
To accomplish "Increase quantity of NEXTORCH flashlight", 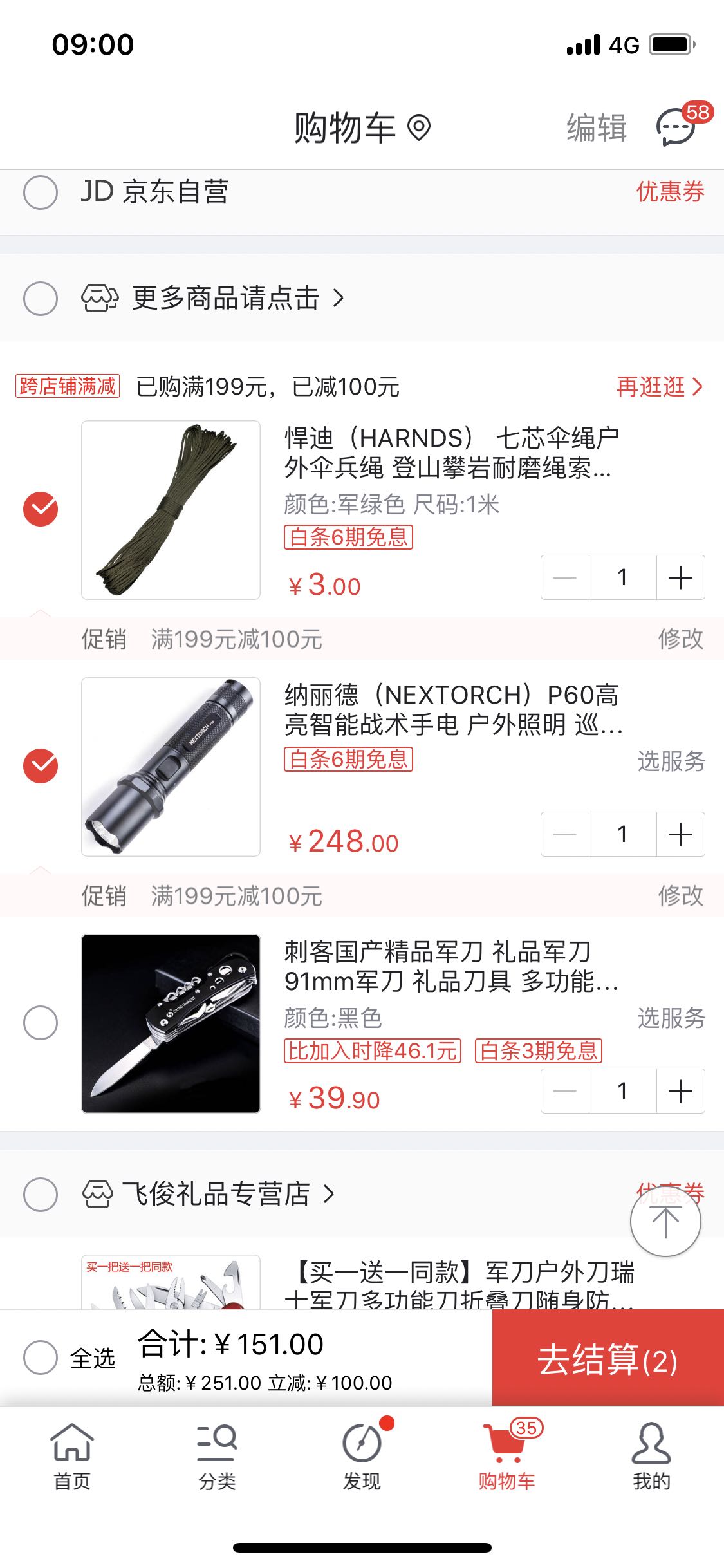I will [680, 834].
